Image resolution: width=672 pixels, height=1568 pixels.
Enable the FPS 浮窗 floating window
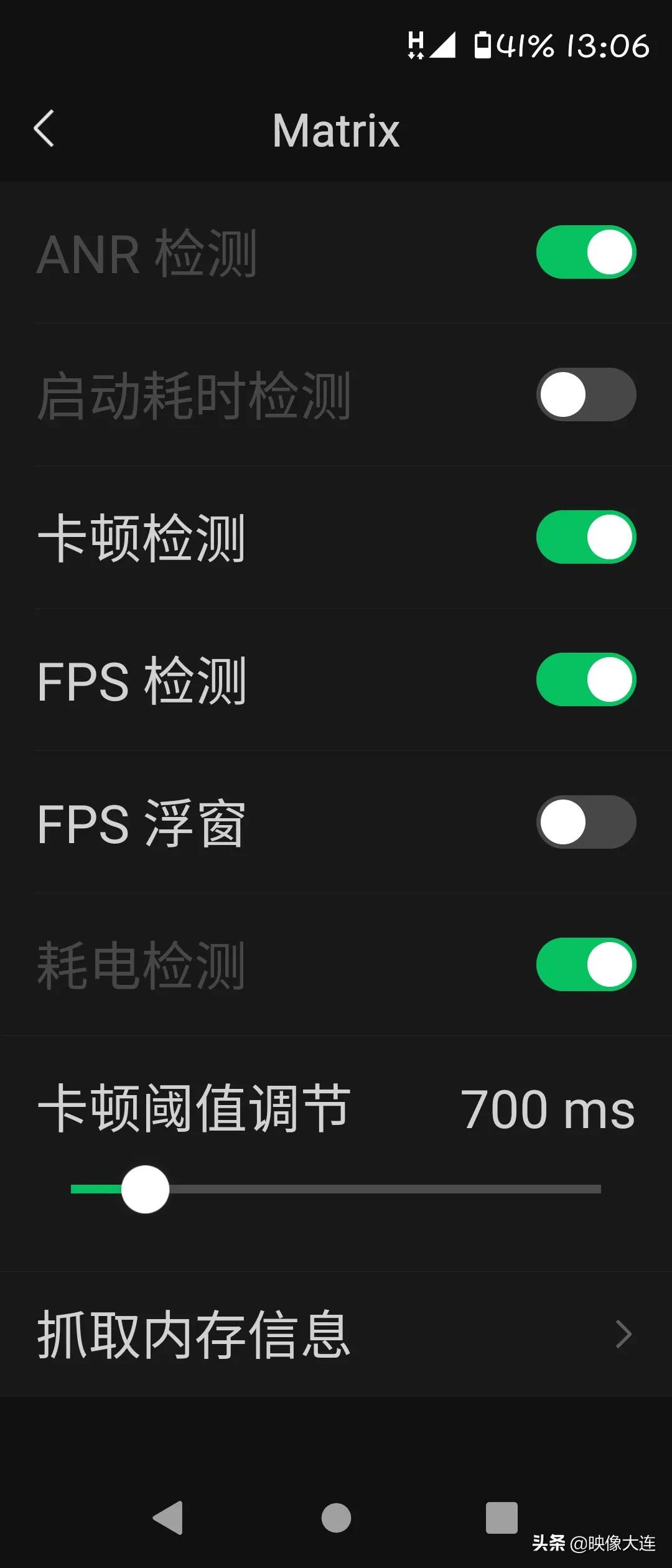click(x=586, y=823)
